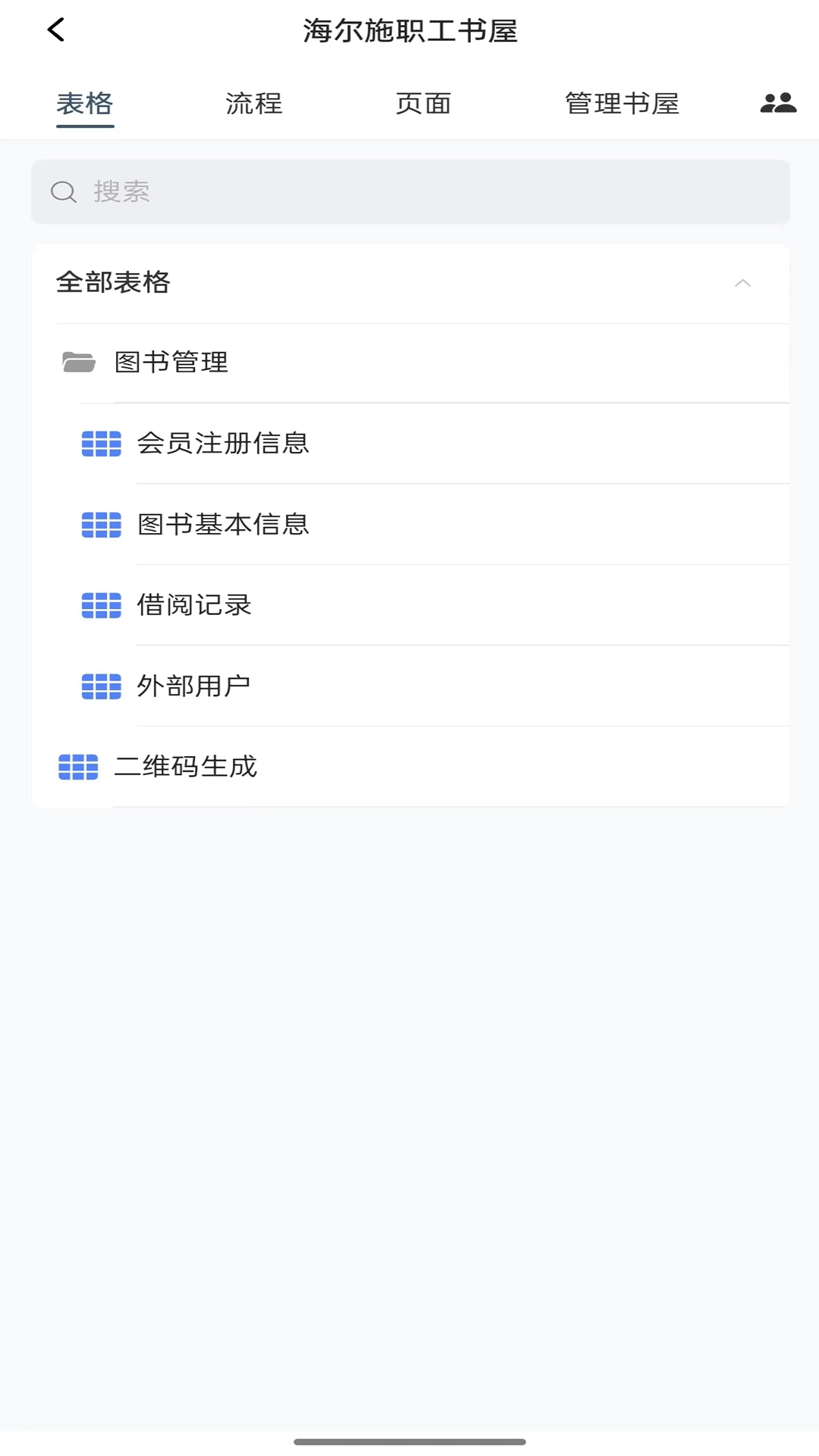The width and height of the screenshot is (819, 1456).
Task: Click the 二维码生成 table icon
Action: [77, 767]
